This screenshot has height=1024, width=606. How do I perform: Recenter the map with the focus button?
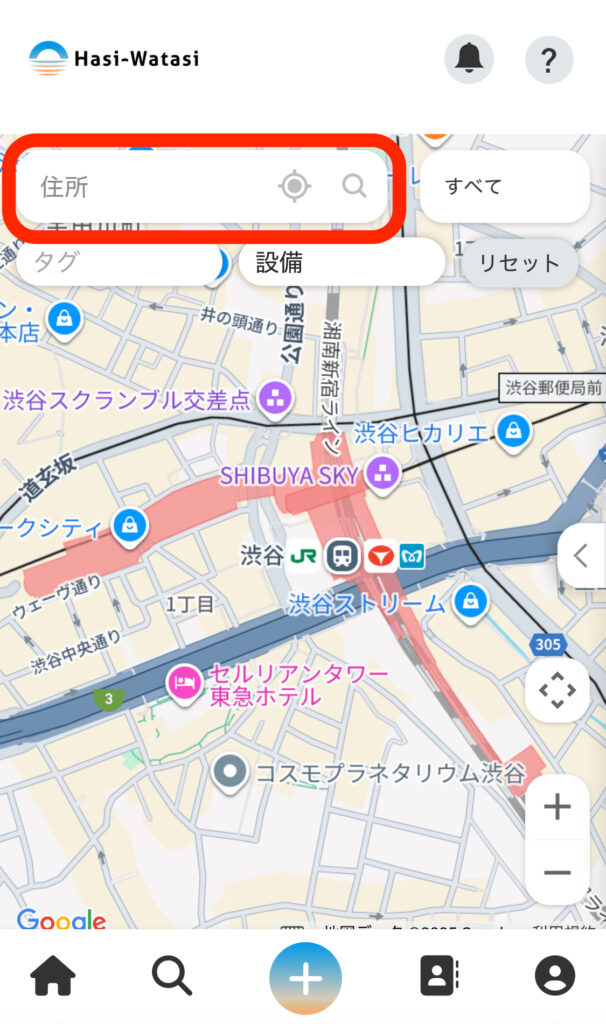click(x=557, y=691)
